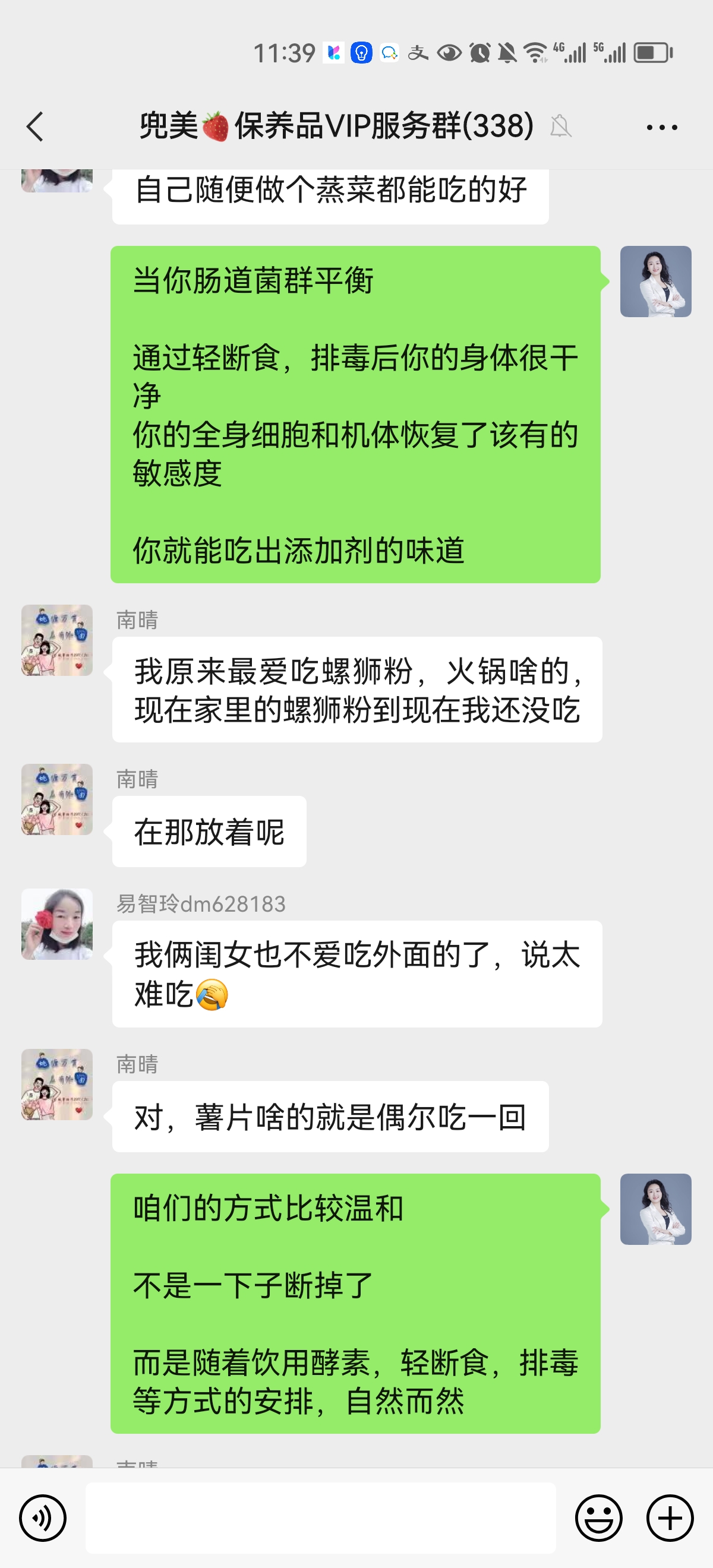Tap 南晴's avatar beside the 薯片 message
The width and height of the screenshot is (713, 1568).
tap(57, 1084)
